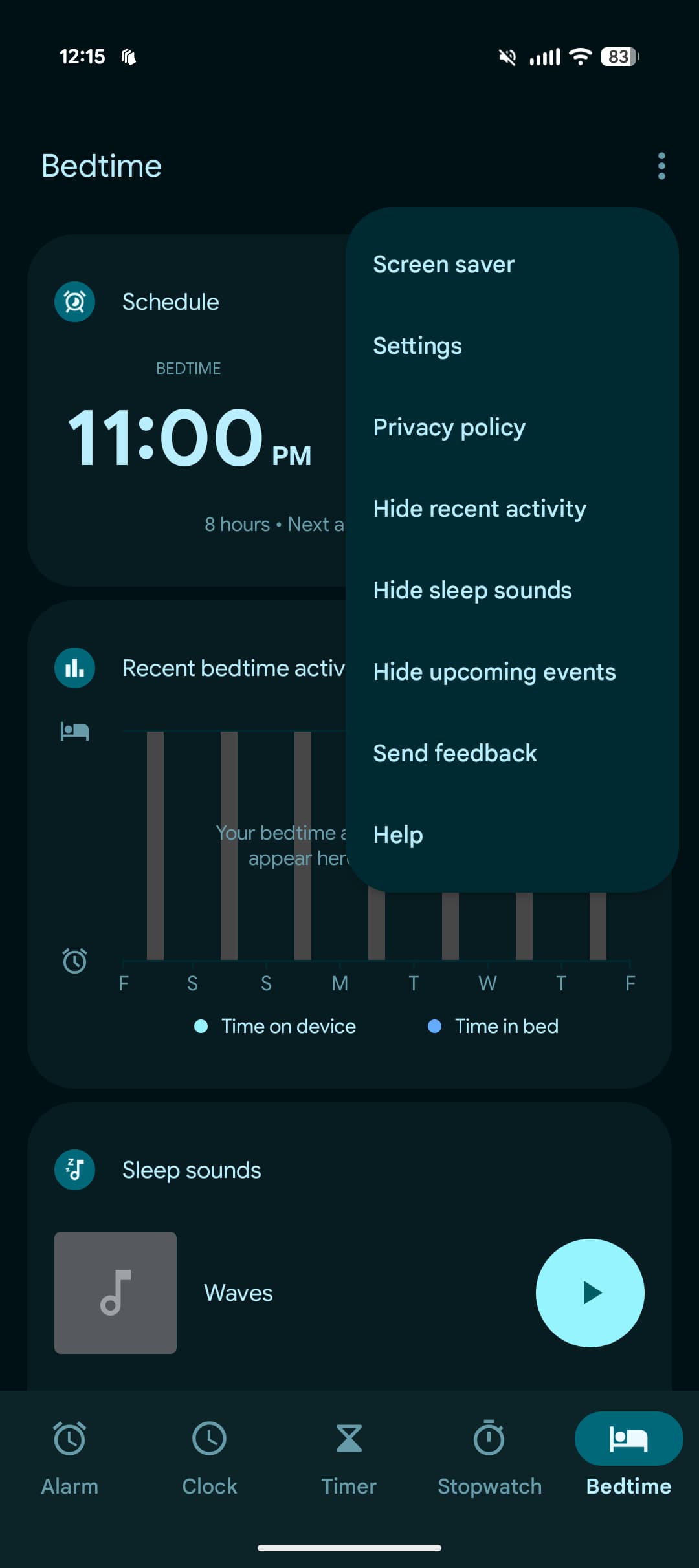Open Settings from the overflow menu
699x1568 pixels.
pyautogui.click(x=417, y=346)
